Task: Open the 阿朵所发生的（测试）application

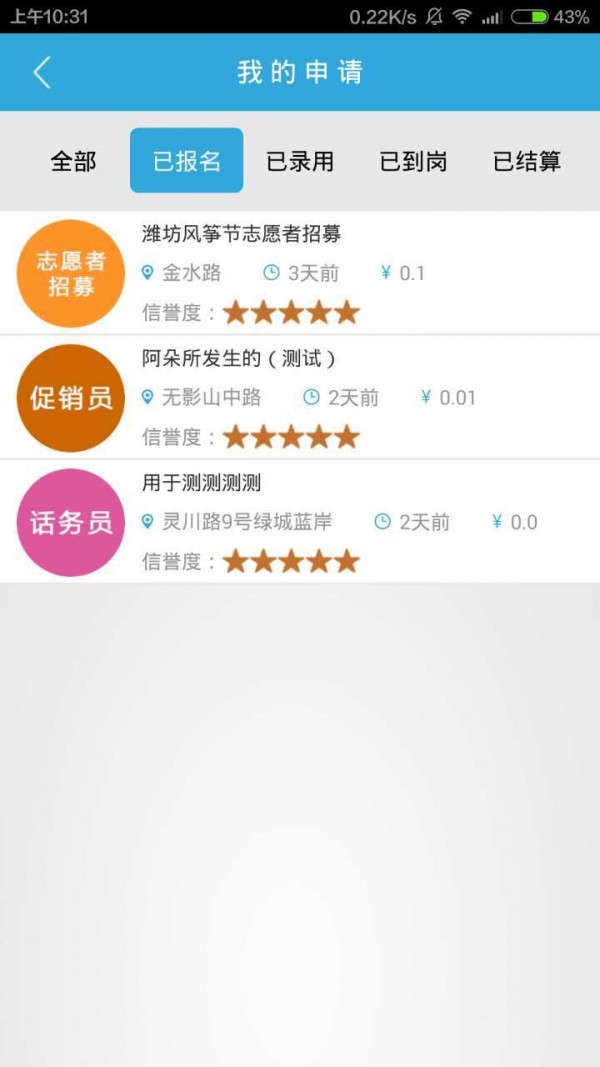Action: coord(300,397)
